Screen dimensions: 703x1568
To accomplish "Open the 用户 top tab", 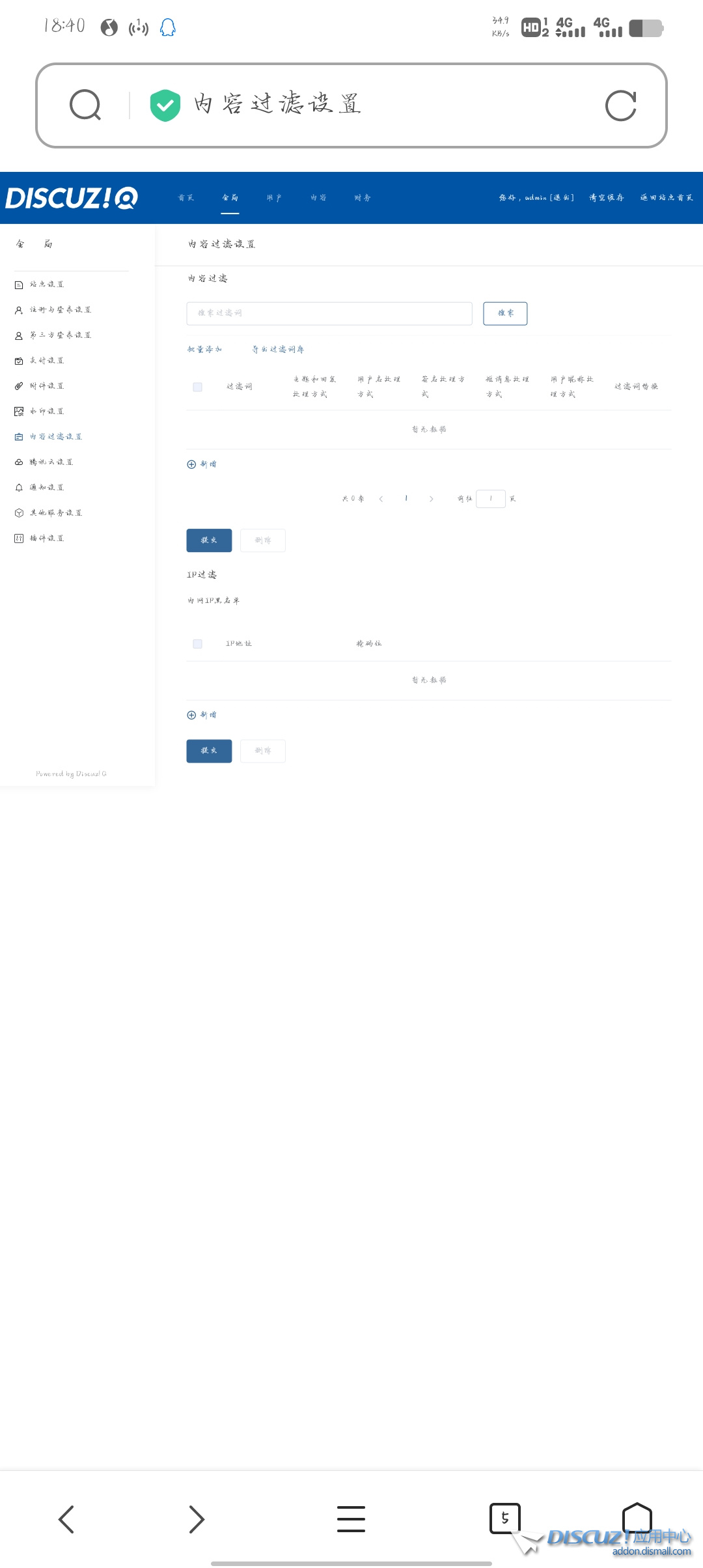I will click(274, 198).
